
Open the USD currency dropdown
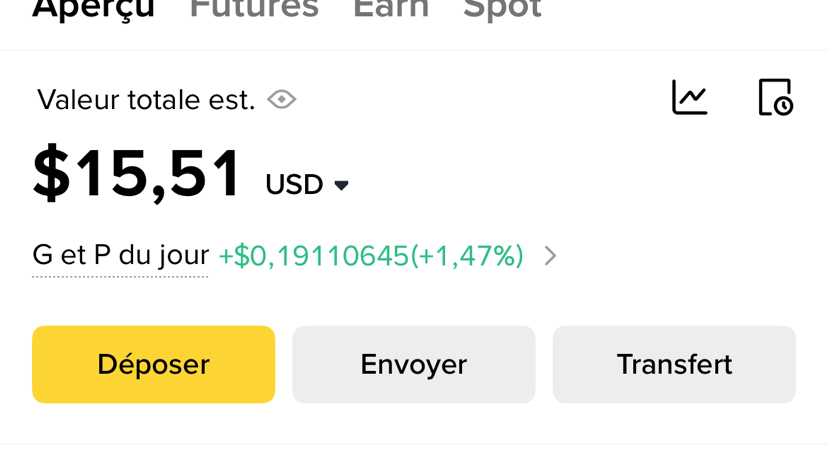(307, 185)
